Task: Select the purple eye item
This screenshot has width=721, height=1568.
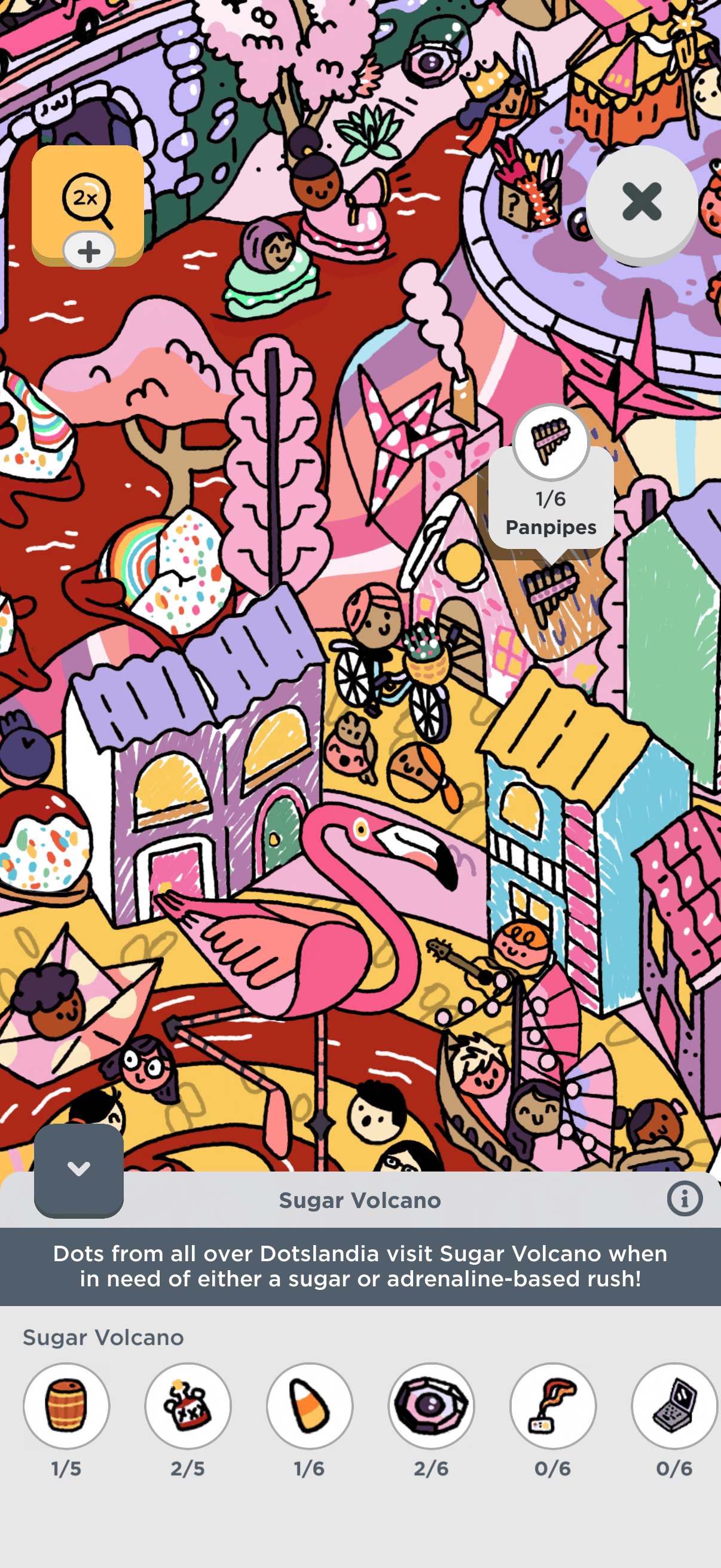Action: click(432, 1405)
